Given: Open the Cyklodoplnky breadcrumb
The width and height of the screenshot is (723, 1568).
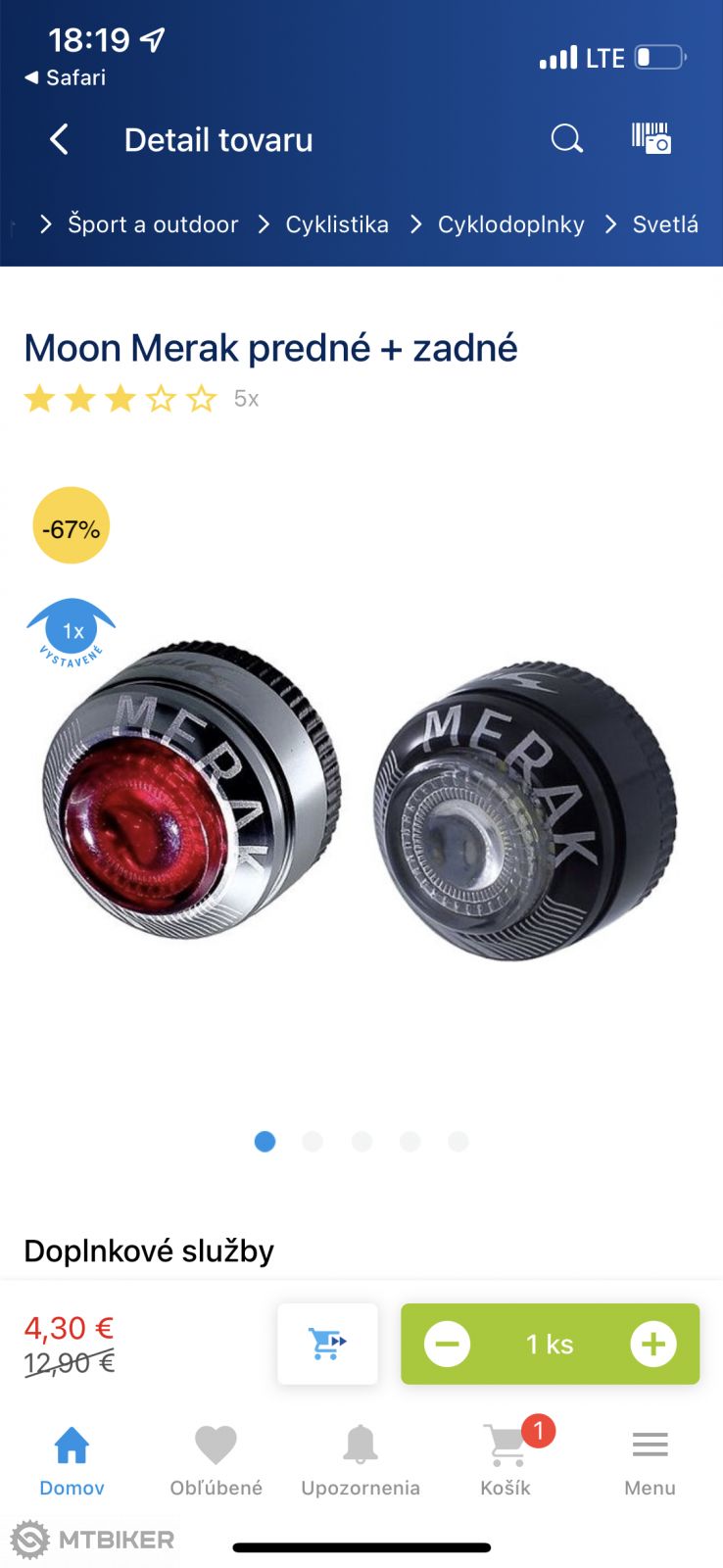Looking at the screenshot, I should point(510,224).
